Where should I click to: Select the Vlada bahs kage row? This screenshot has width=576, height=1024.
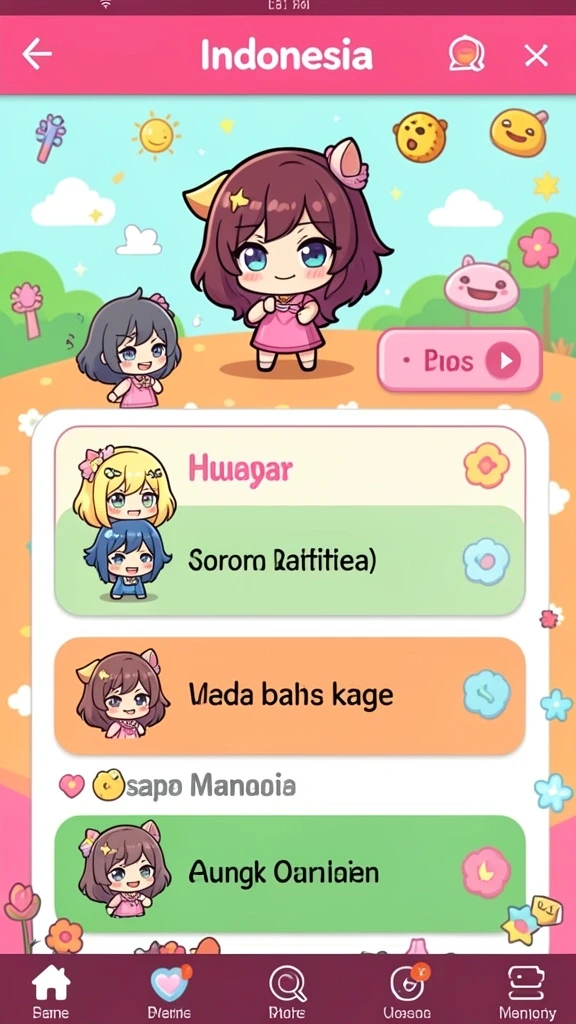pyautogui.click(x=290, y=696)
